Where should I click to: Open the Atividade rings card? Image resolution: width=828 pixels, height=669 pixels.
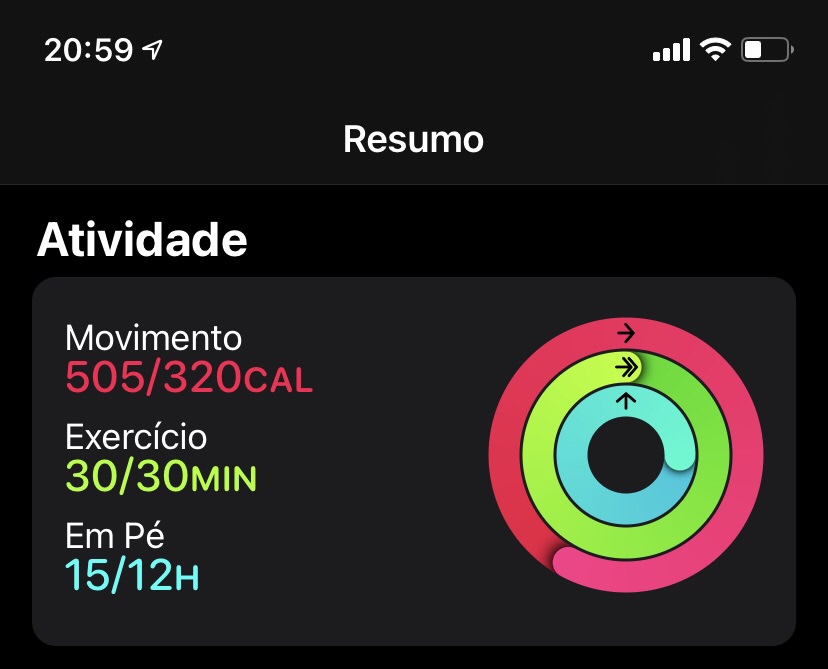point(414,460)
